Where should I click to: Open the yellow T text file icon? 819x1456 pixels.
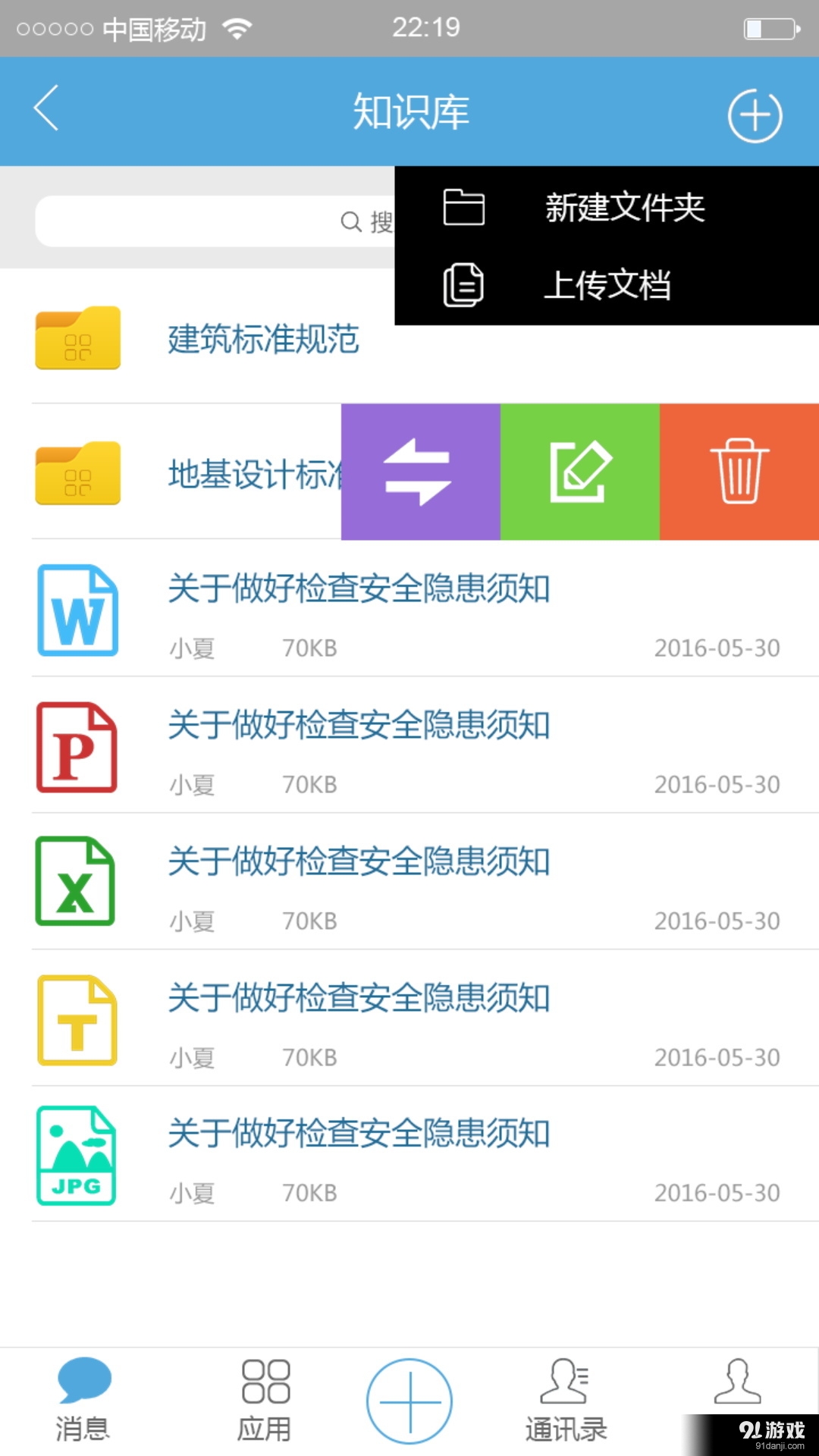[77, 1020]
